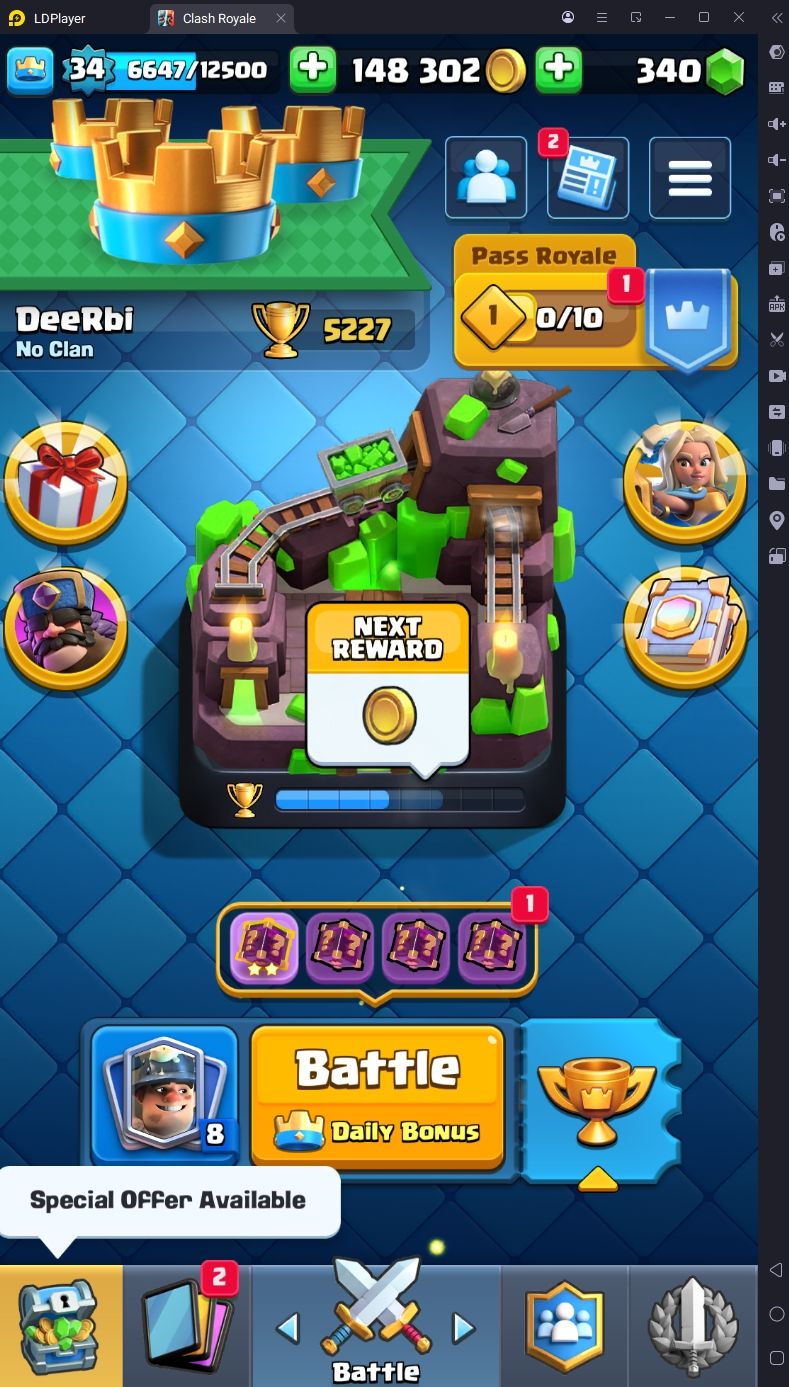Open the blonde princess event icon
Screen dimensions: 789x1387
click(x=685, y=483)
